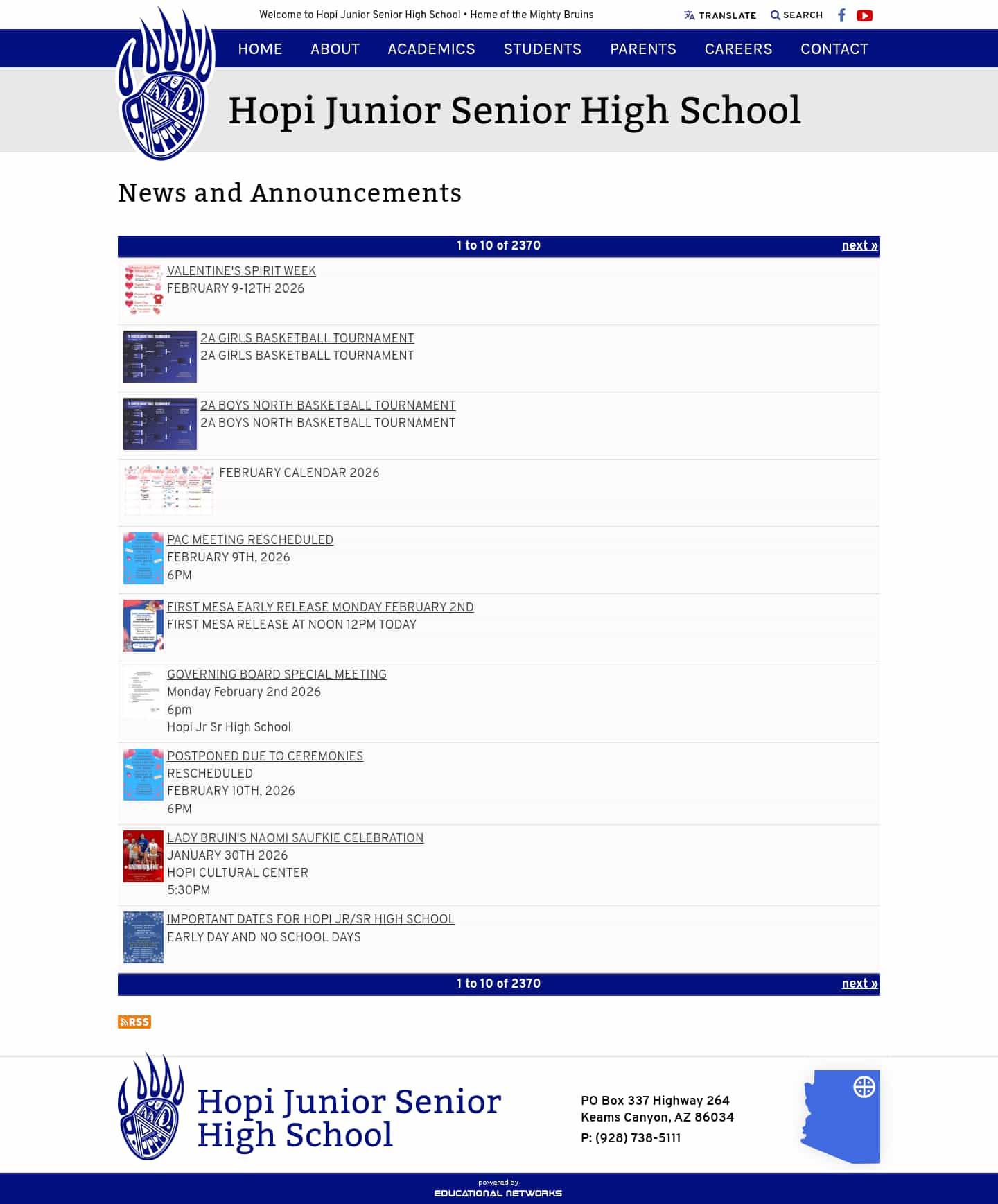The height and width of the screenshot is (1204, 998).
Task: Click the globe icon on the map
Action: point(864,1085)
